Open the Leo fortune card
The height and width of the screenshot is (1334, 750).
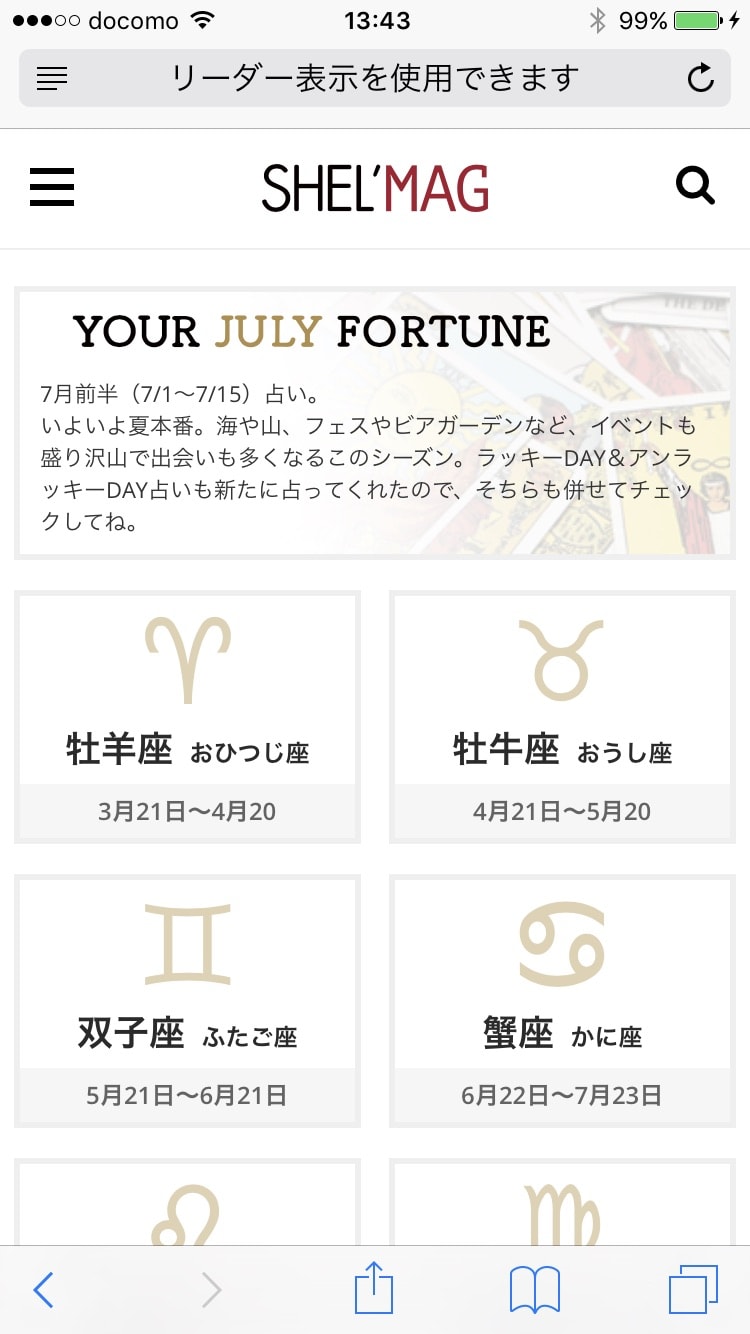(187, 1202)
